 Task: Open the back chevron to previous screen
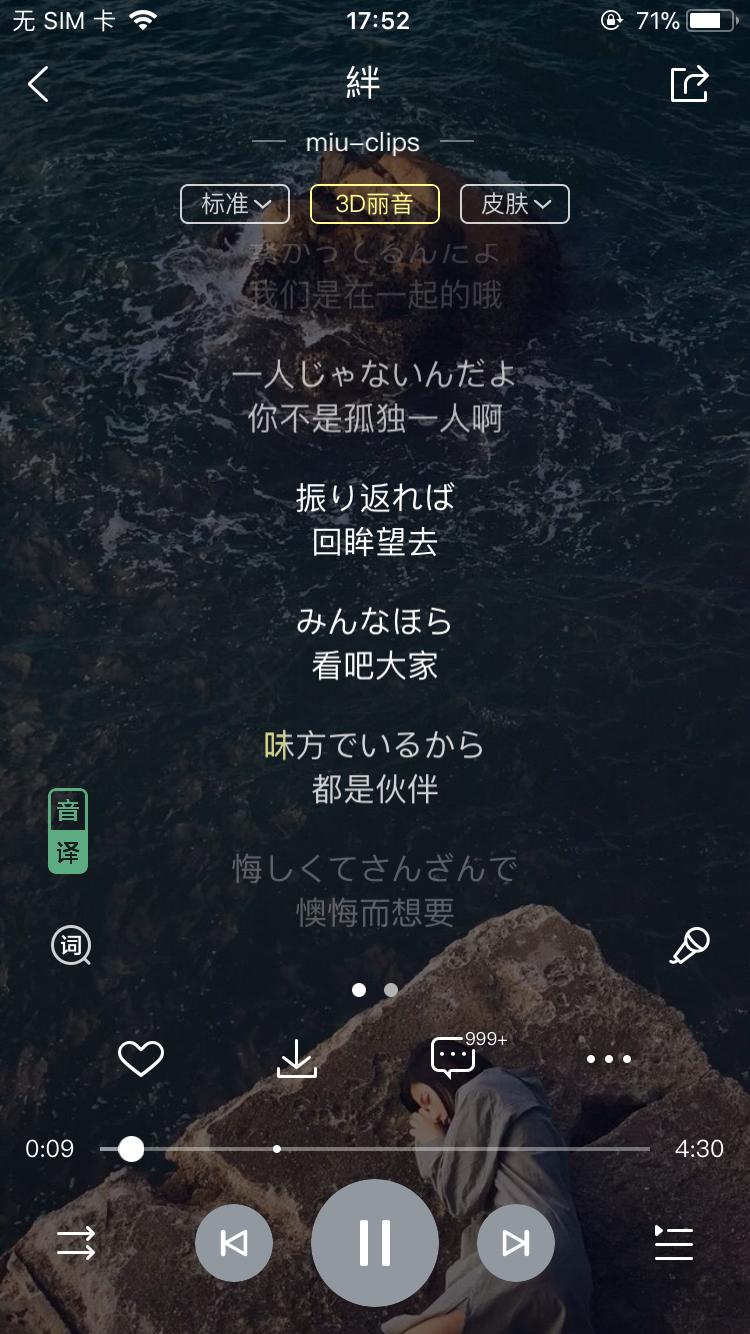(x=38, y=84)
